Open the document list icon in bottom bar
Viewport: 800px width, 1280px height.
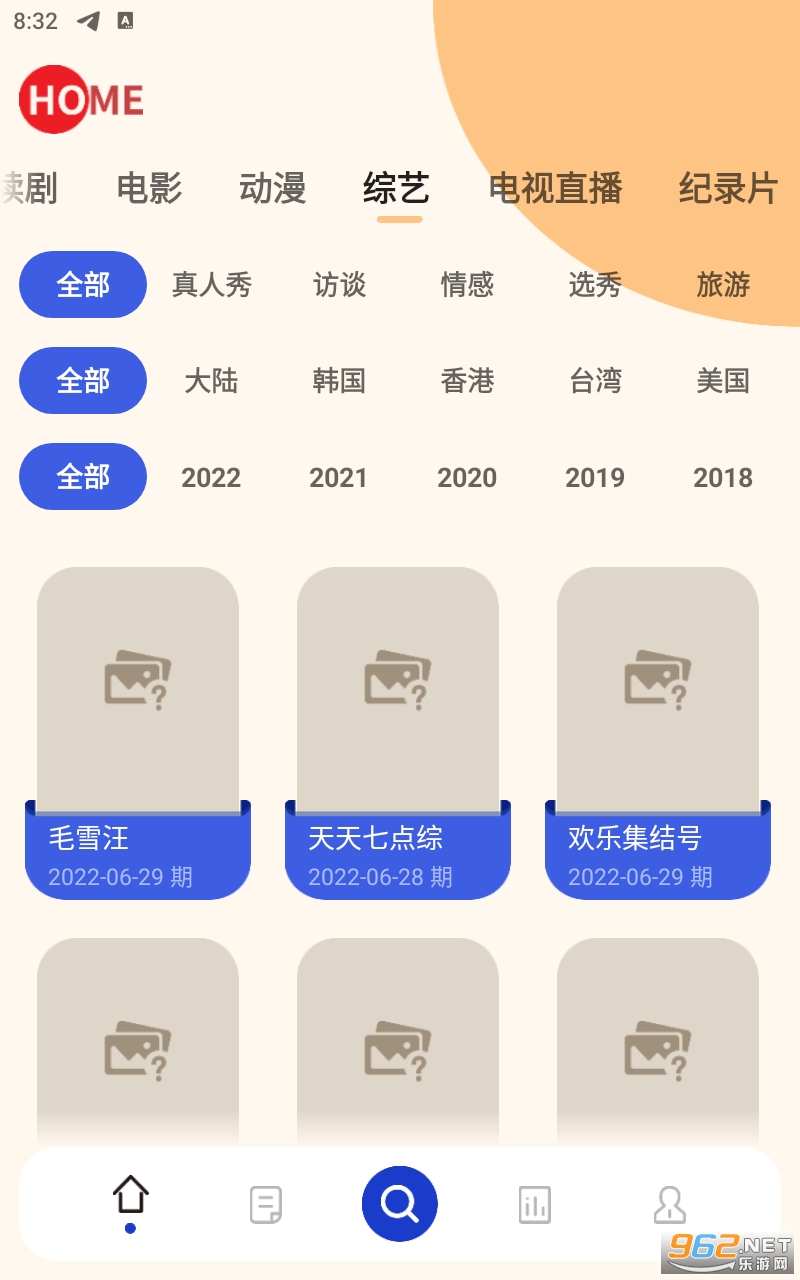(x=265, y=1205)
